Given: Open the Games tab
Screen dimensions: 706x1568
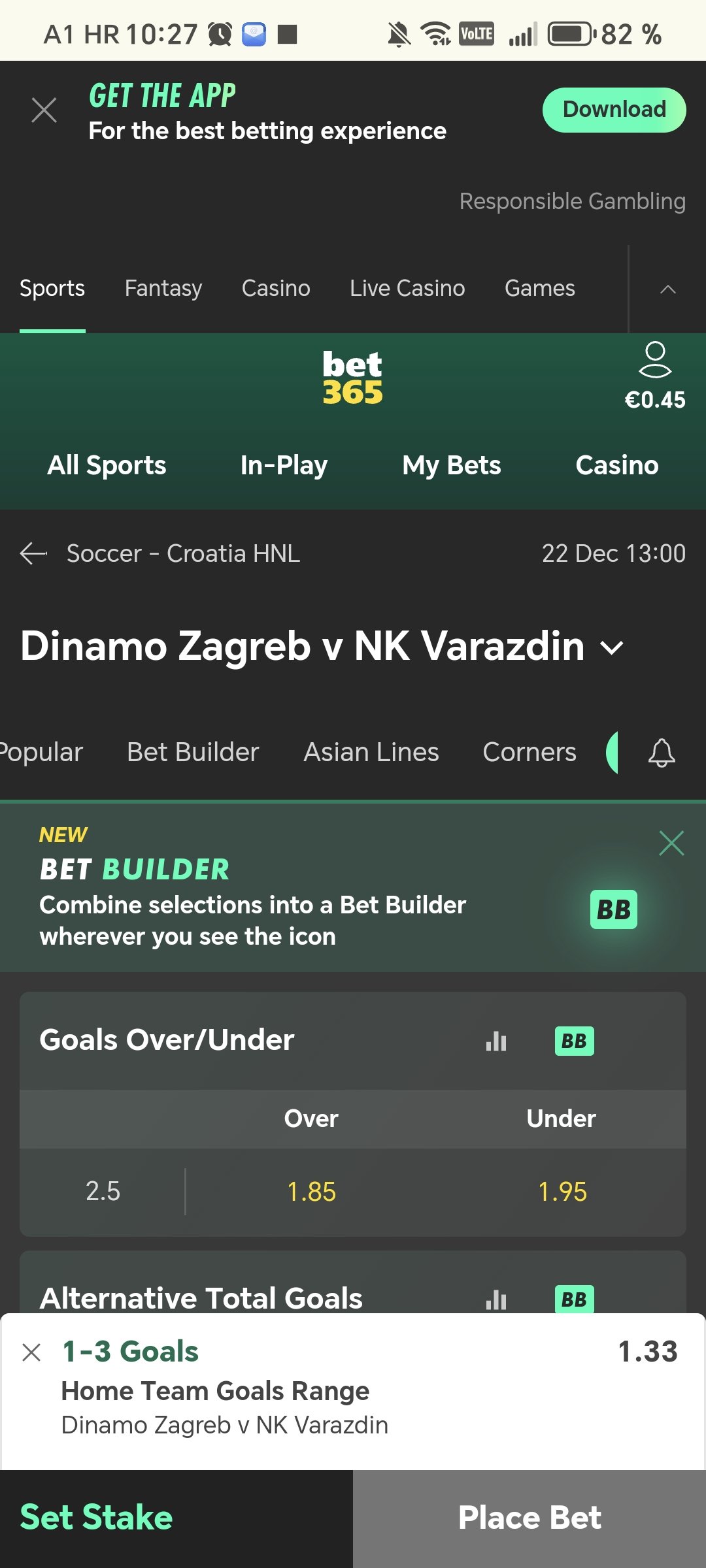Looking at the screenshot, I should 539,288.
